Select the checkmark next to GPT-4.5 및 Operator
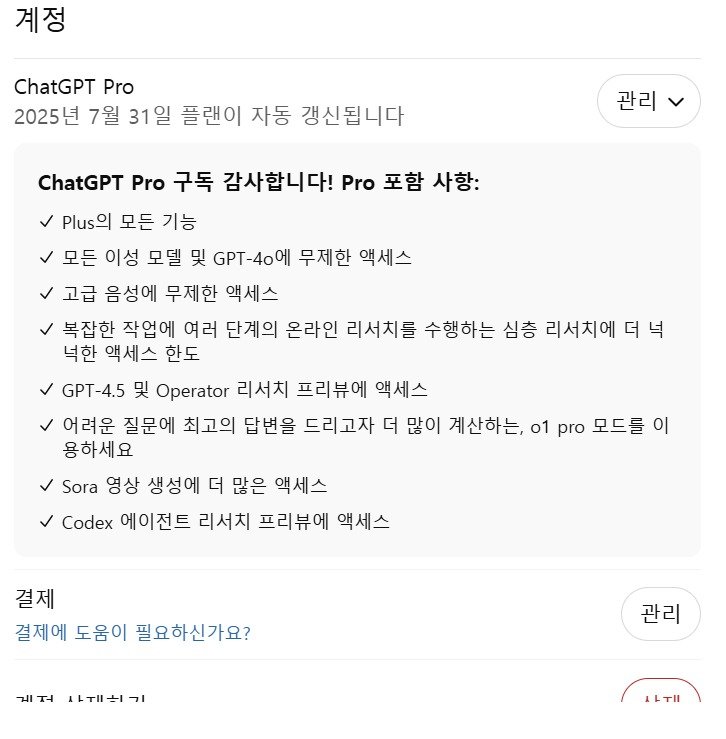Viewport: 726px width, 739px height. (46, 390)
